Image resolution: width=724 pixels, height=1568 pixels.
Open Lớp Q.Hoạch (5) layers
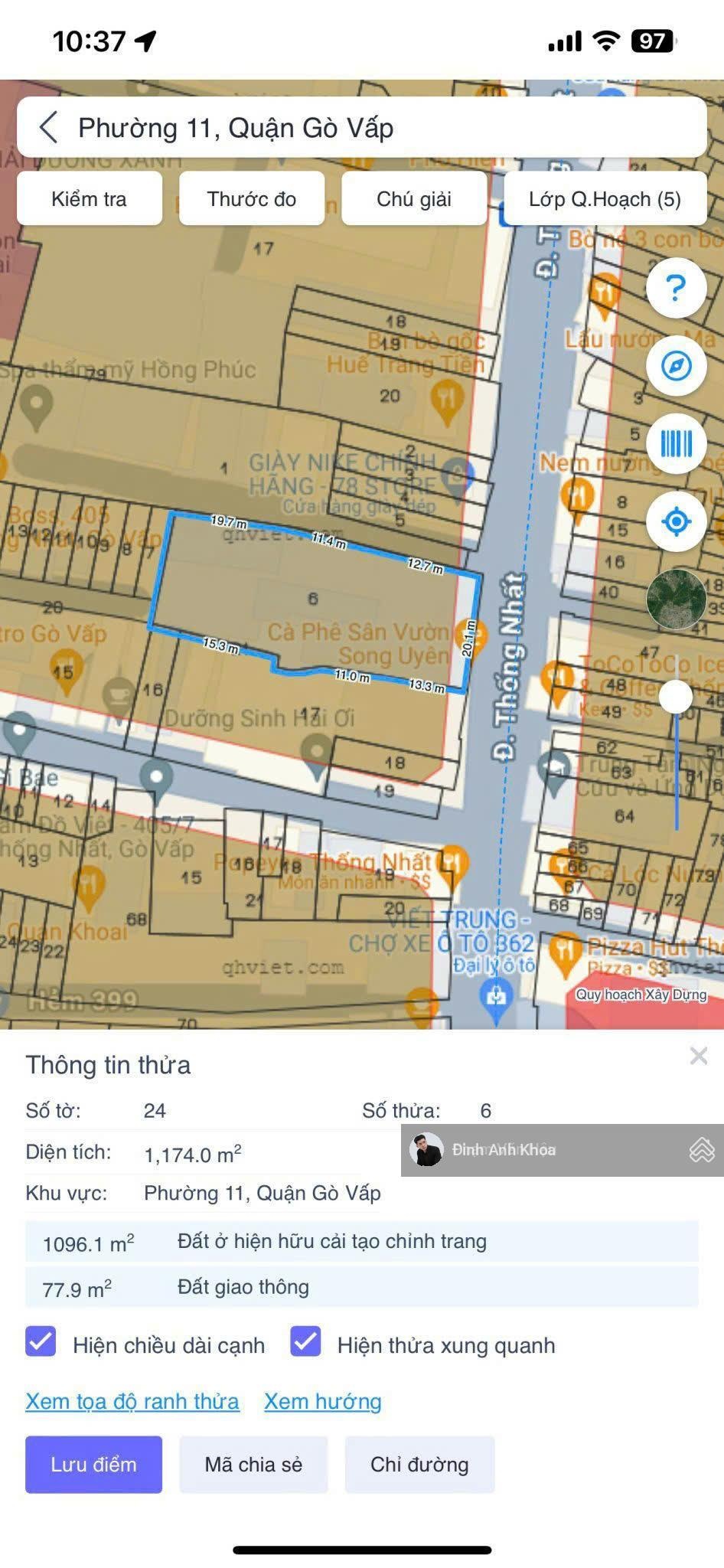(x=605, y=199)
